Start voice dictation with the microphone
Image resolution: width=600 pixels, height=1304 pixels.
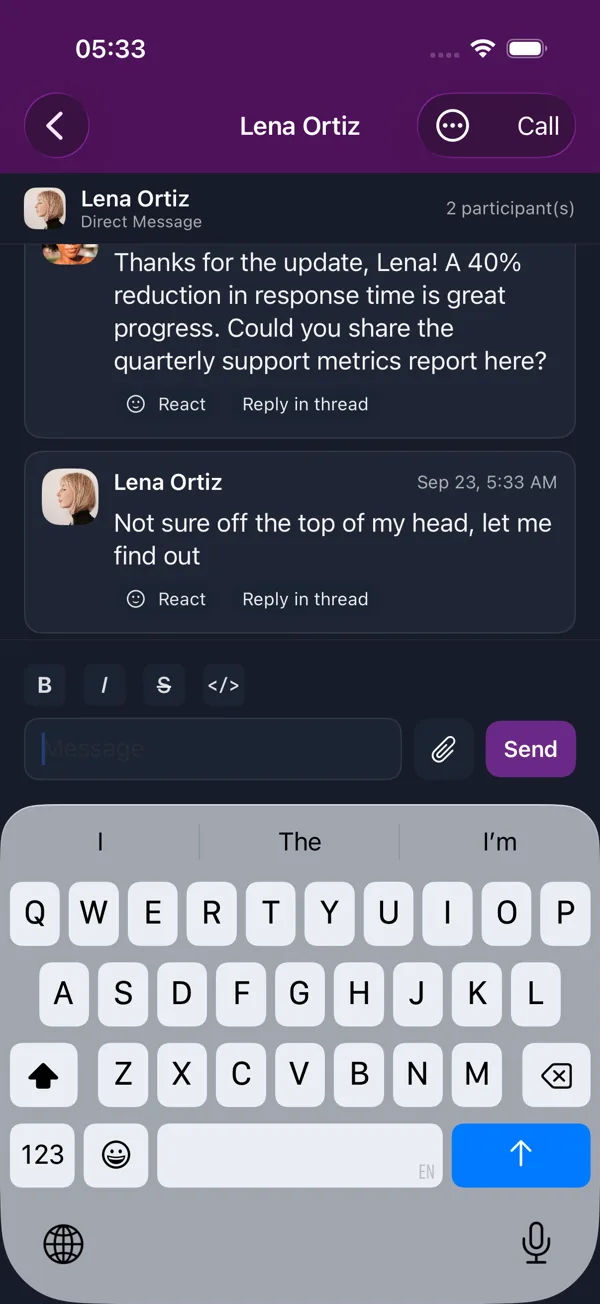coord(536,1244)
